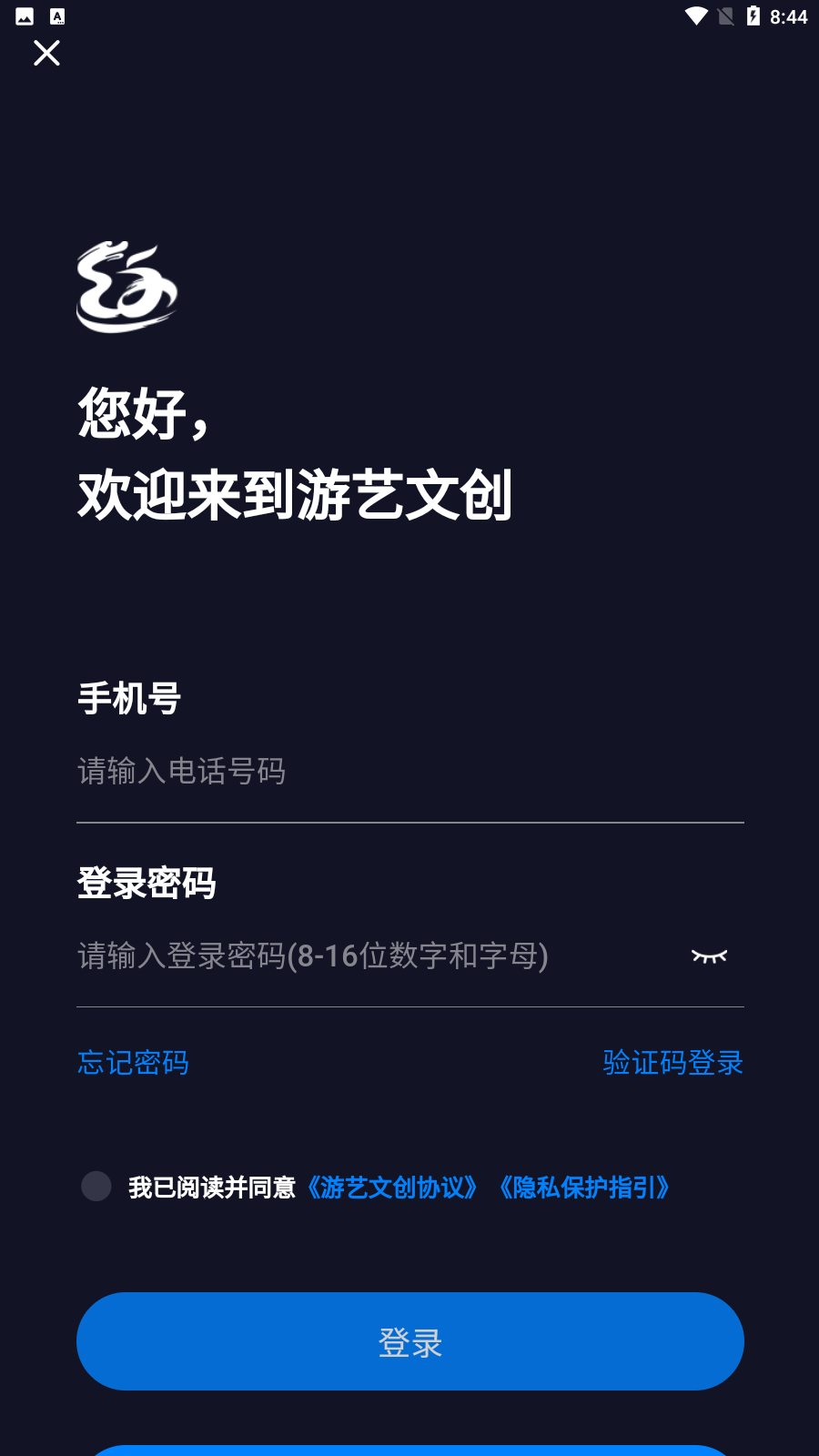Tap the gallery notification icon top-left

click(x=25, y=15)
